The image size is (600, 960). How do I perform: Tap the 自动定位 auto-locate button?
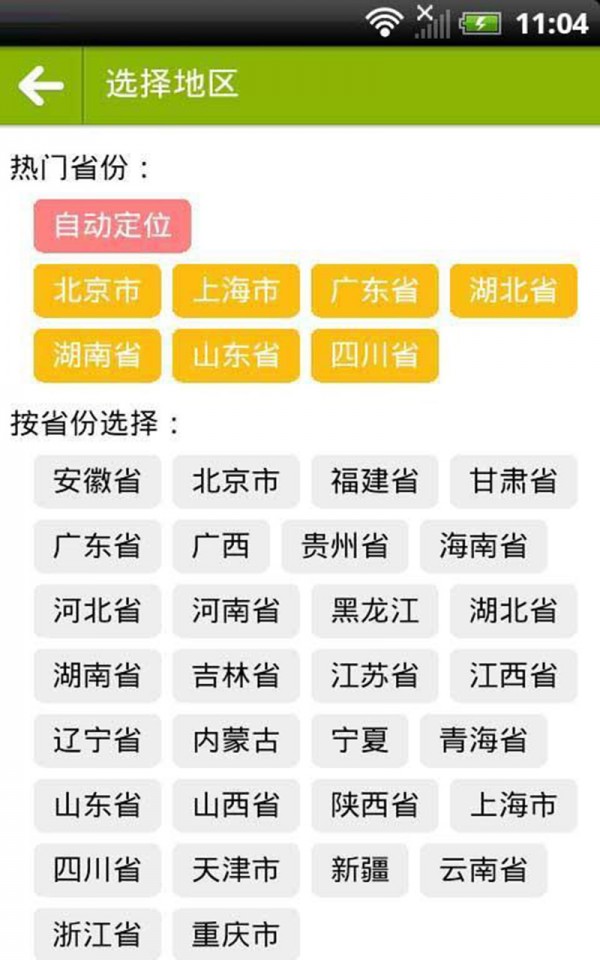pos(111,225)
